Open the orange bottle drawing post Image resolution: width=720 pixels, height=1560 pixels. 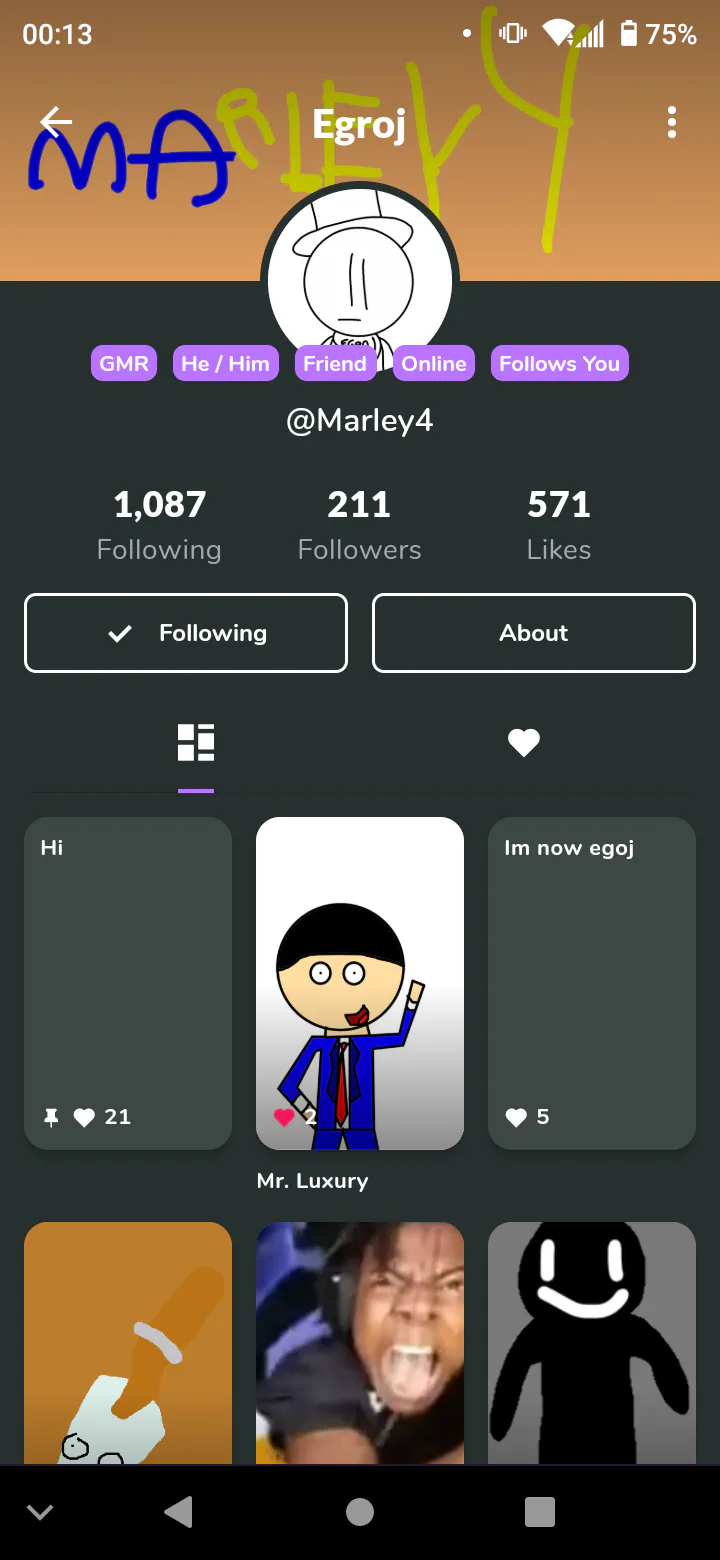(128, 1343)
